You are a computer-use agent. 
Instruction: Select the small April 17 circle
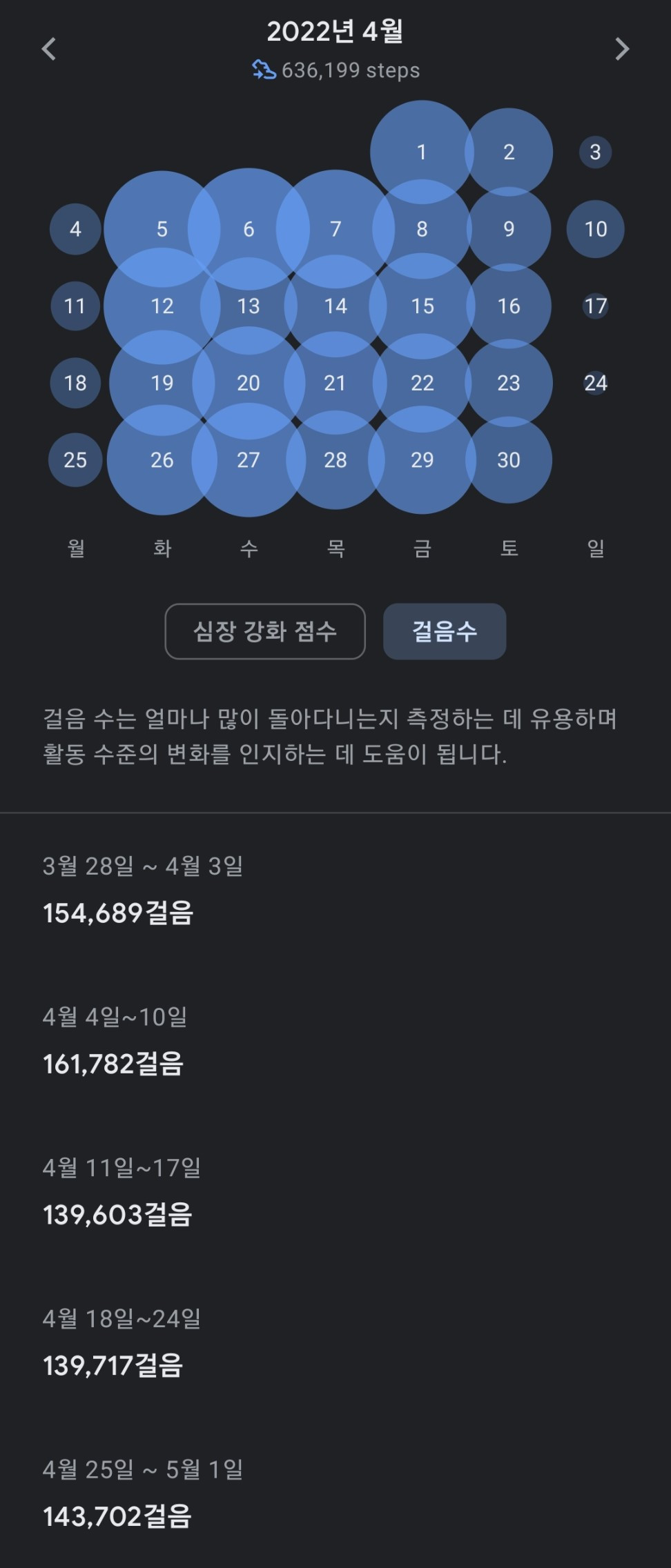[595, 306]
